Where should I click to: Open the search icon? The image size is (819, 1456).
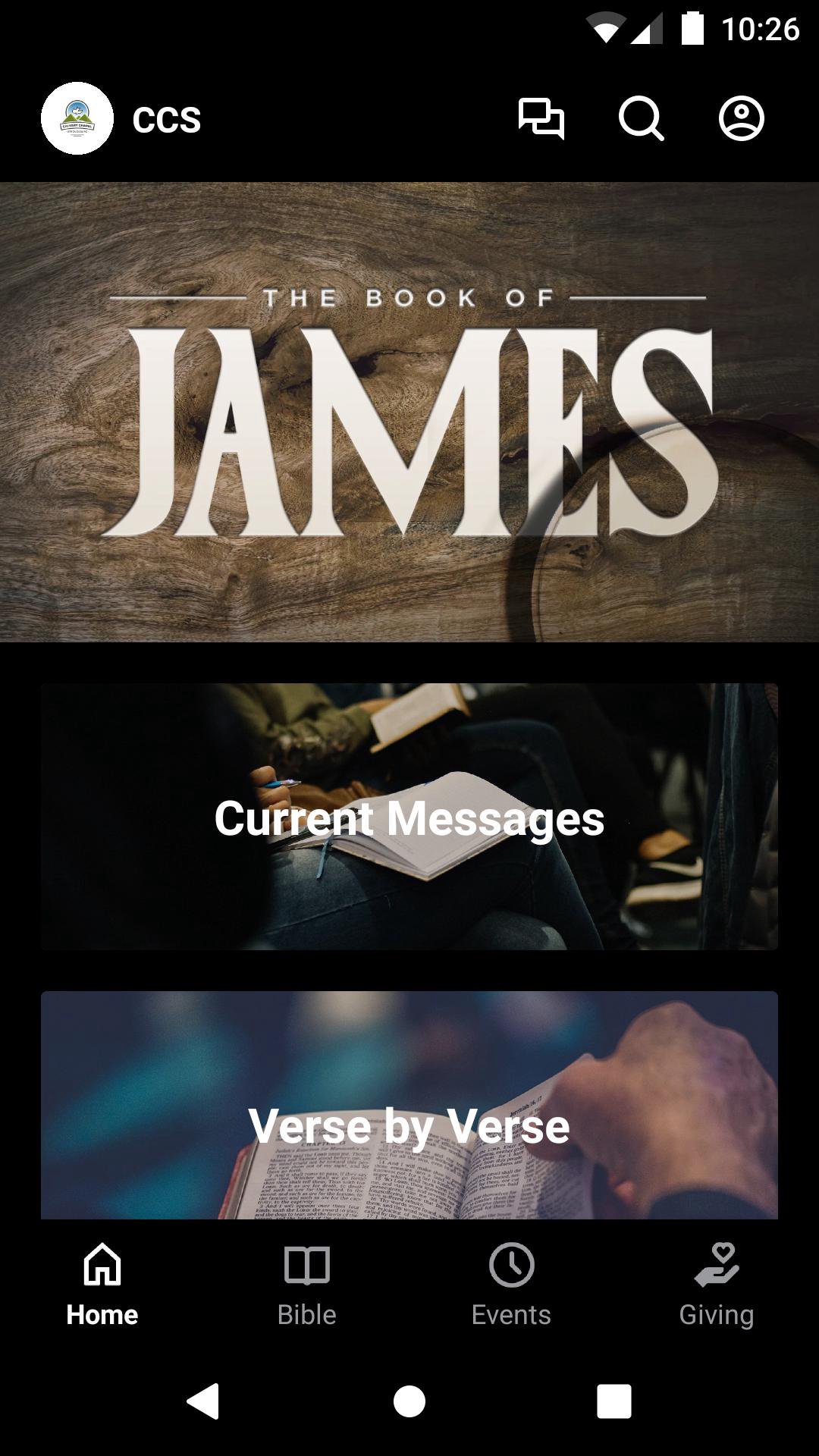(x=641, y=118)
